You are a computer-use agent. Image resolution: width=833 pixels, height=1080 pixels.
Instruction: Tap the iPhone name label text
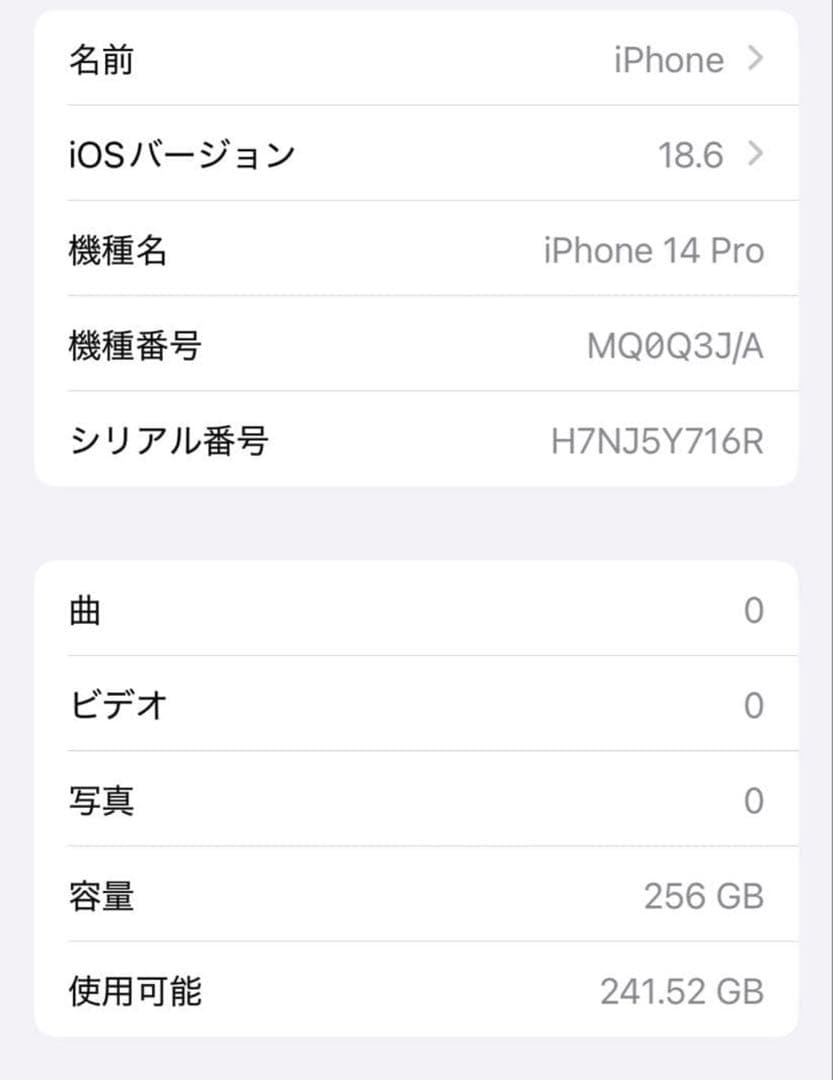(668, 60)
